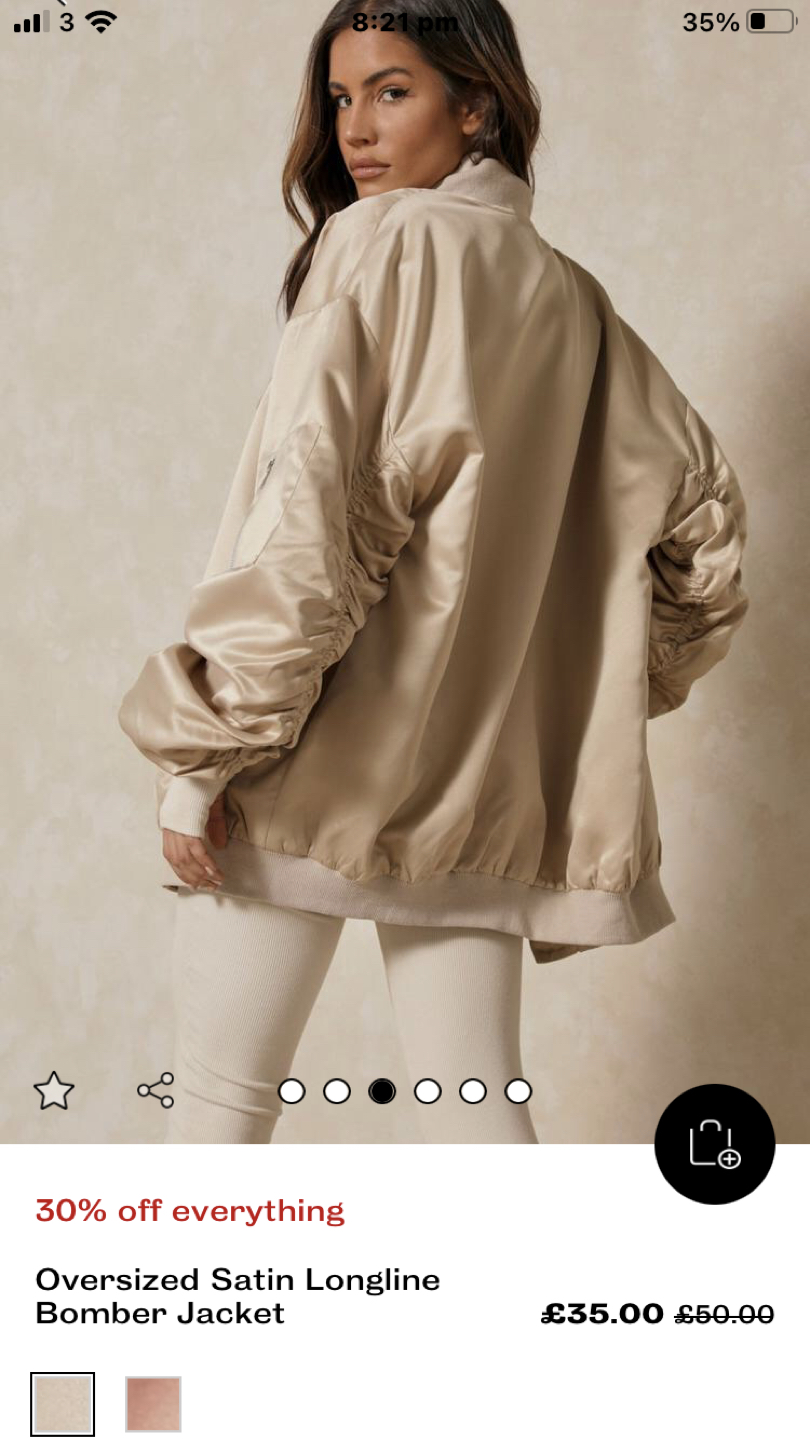Viewport: 810px width, 1440px height.
Task: Share this bomber jacket
Action: 156,1090
